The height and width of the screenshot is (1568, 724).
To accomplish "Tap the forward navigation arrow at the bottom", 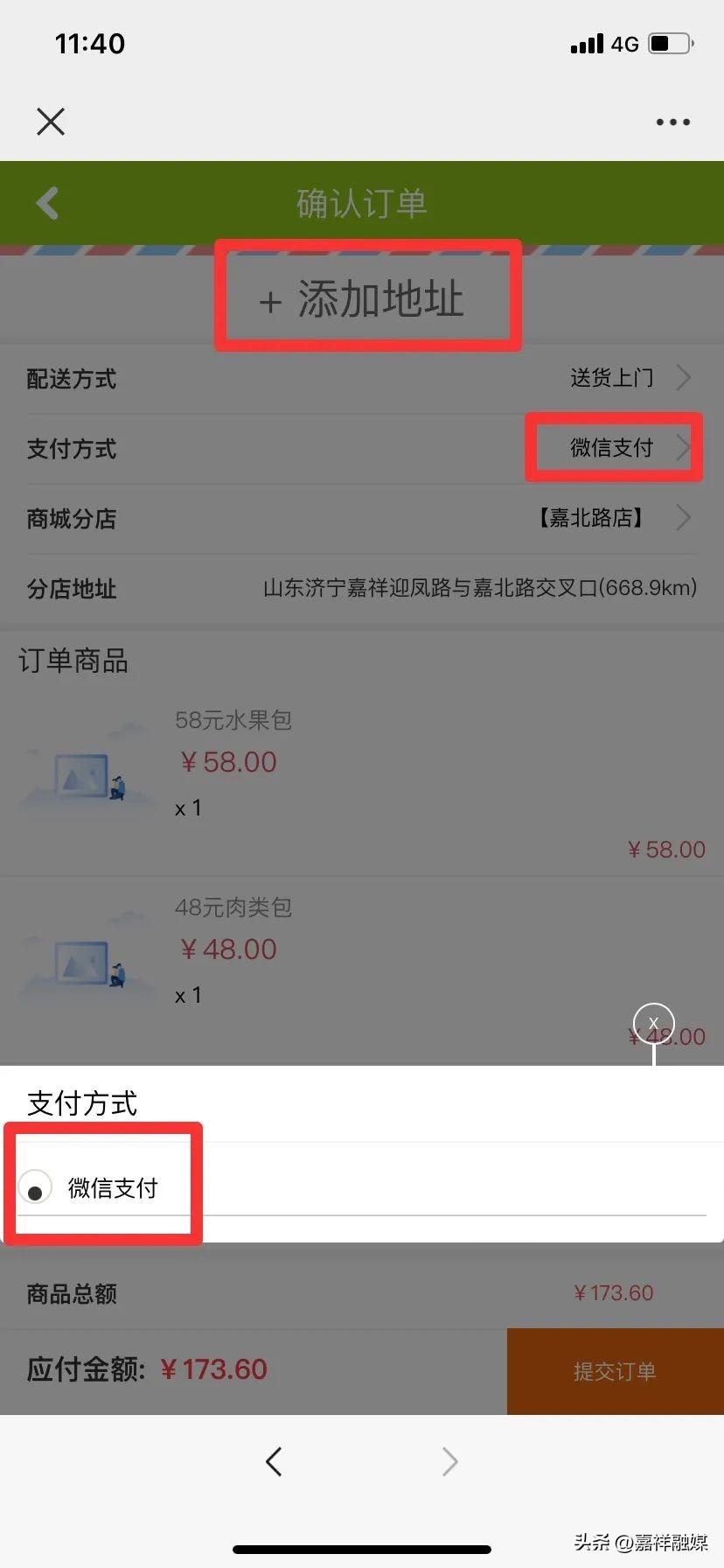I will pyautogui.click(x=449, y=1460).
